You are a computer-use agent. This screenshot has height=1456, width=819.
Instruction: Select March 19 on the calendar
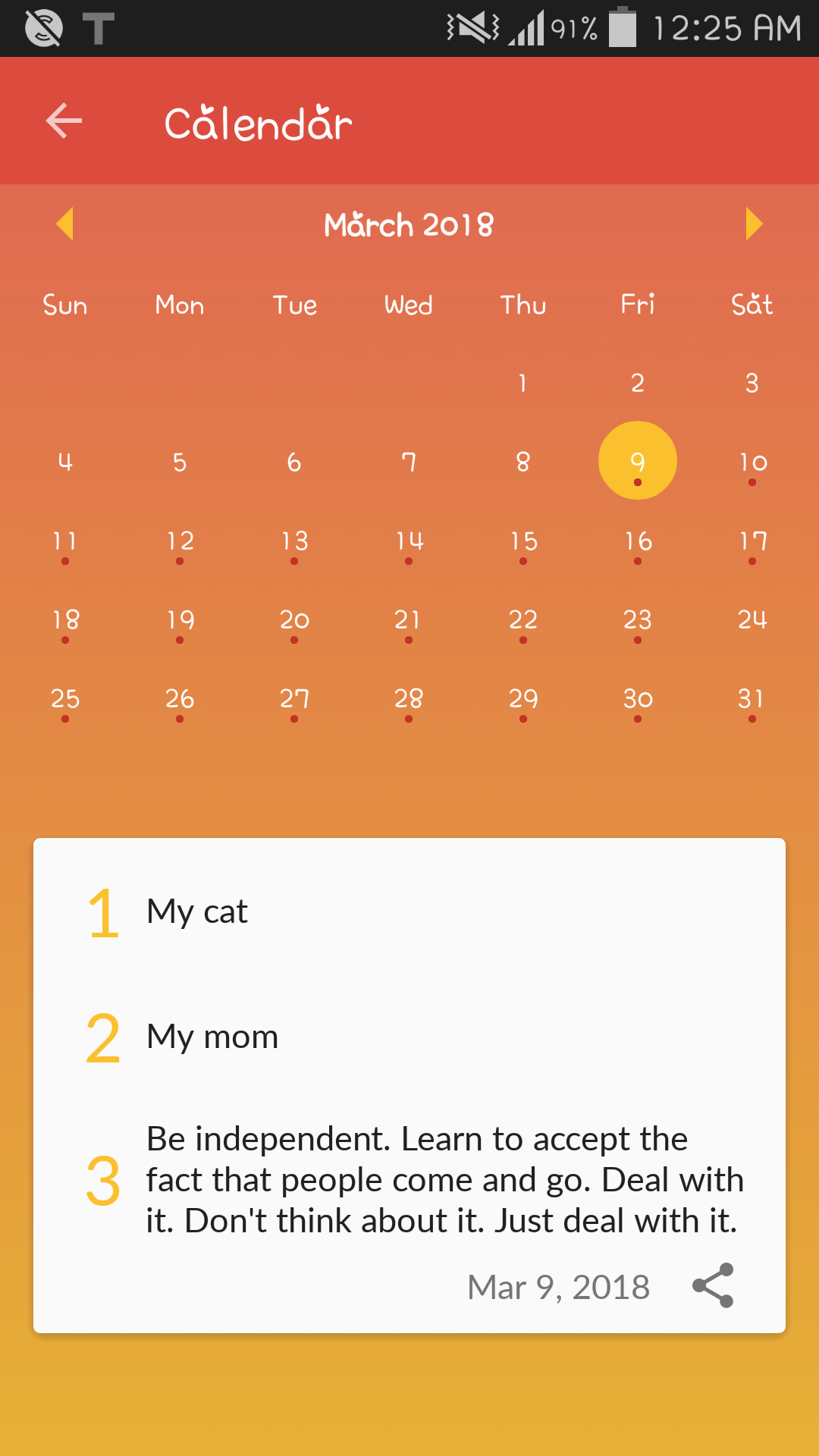pyautogui.click(x=180, y=620)
